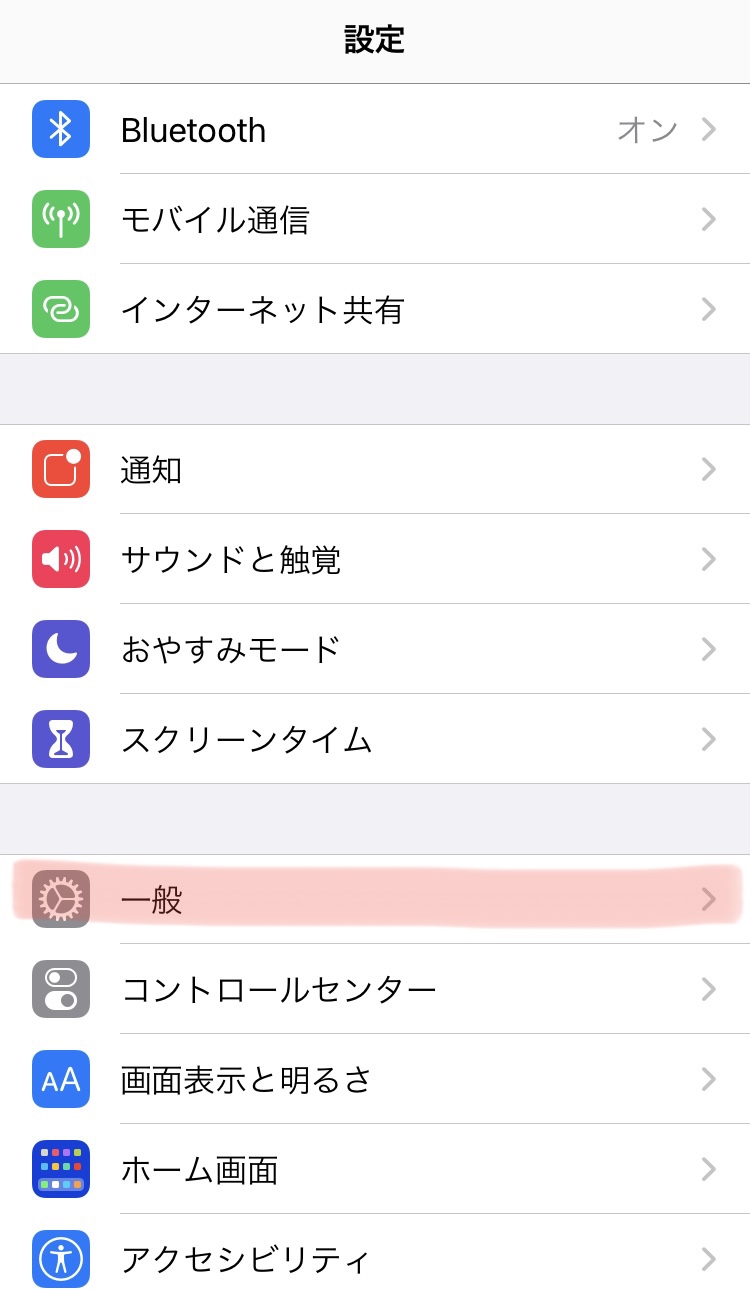This screenshot has width=750, height=1289.
Task: Open ホーム画面 settings
Action: pos(375,1169)
